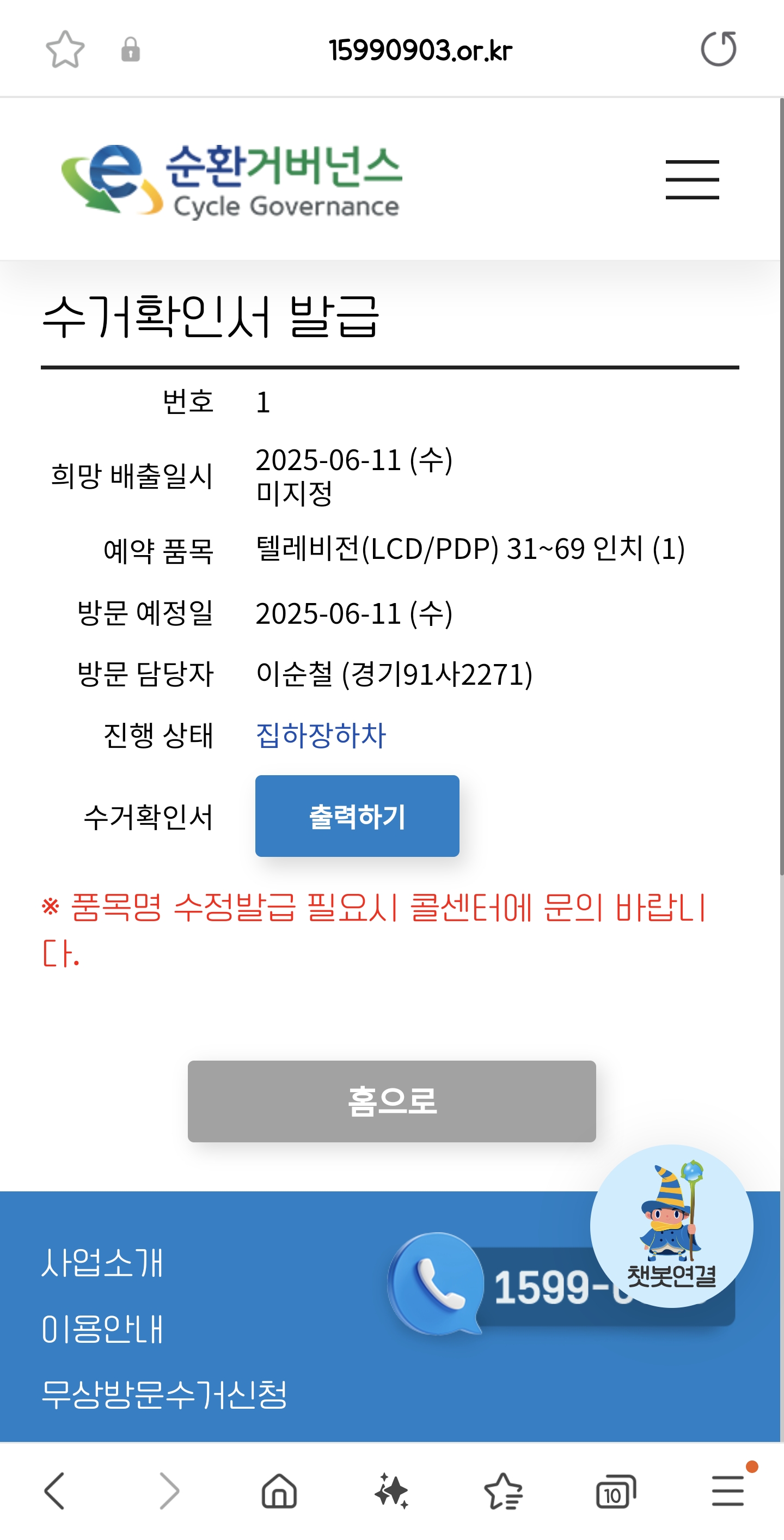Open the 챗봇연결 chatbot

tap(670, 1226)
